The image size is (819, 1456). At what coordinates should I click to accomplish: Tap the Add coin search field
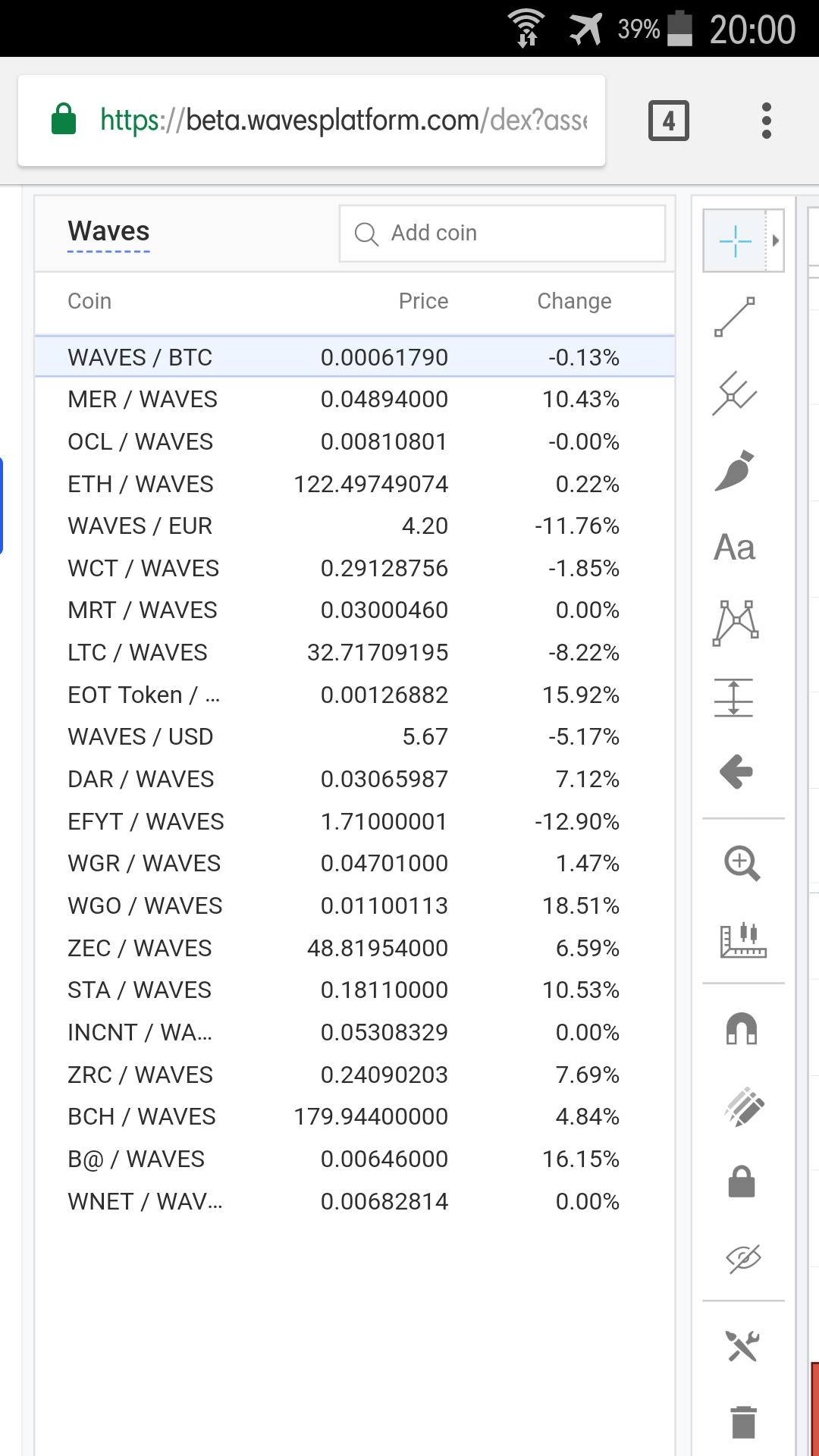click(502, 233)
